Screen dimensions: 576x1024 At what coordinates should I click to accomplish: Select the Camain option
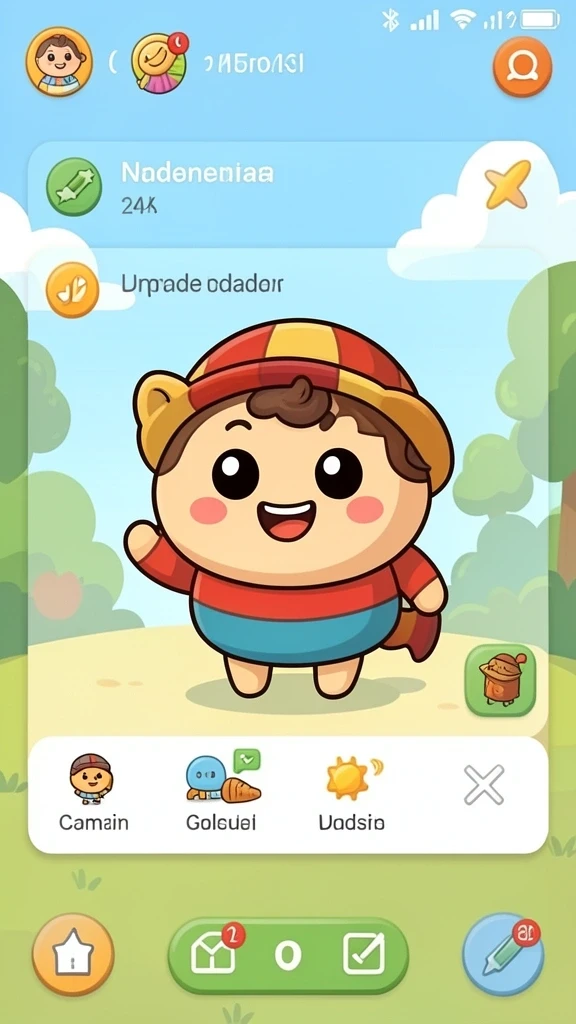[93, 792]
